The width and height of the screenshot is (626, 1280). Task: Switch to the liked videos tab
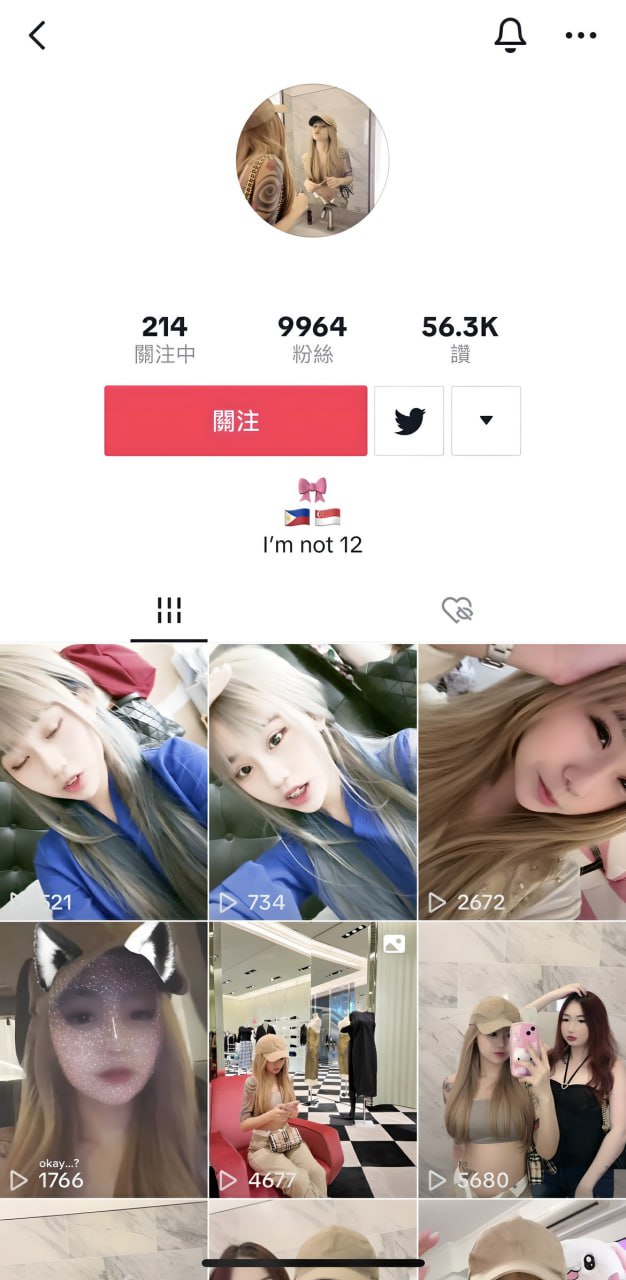457,610
